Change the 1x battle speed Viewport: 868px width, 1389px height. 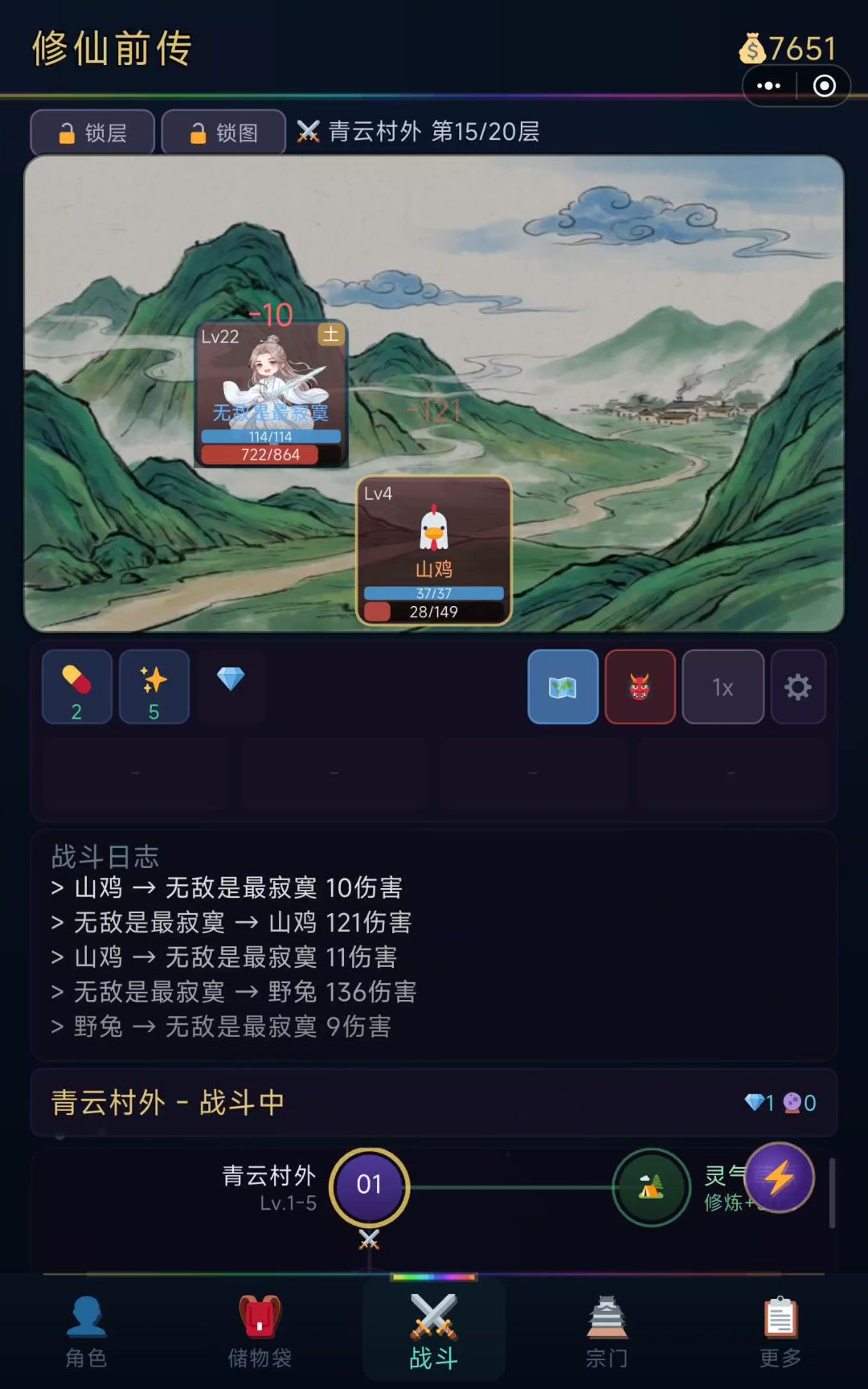coord(723,687)
